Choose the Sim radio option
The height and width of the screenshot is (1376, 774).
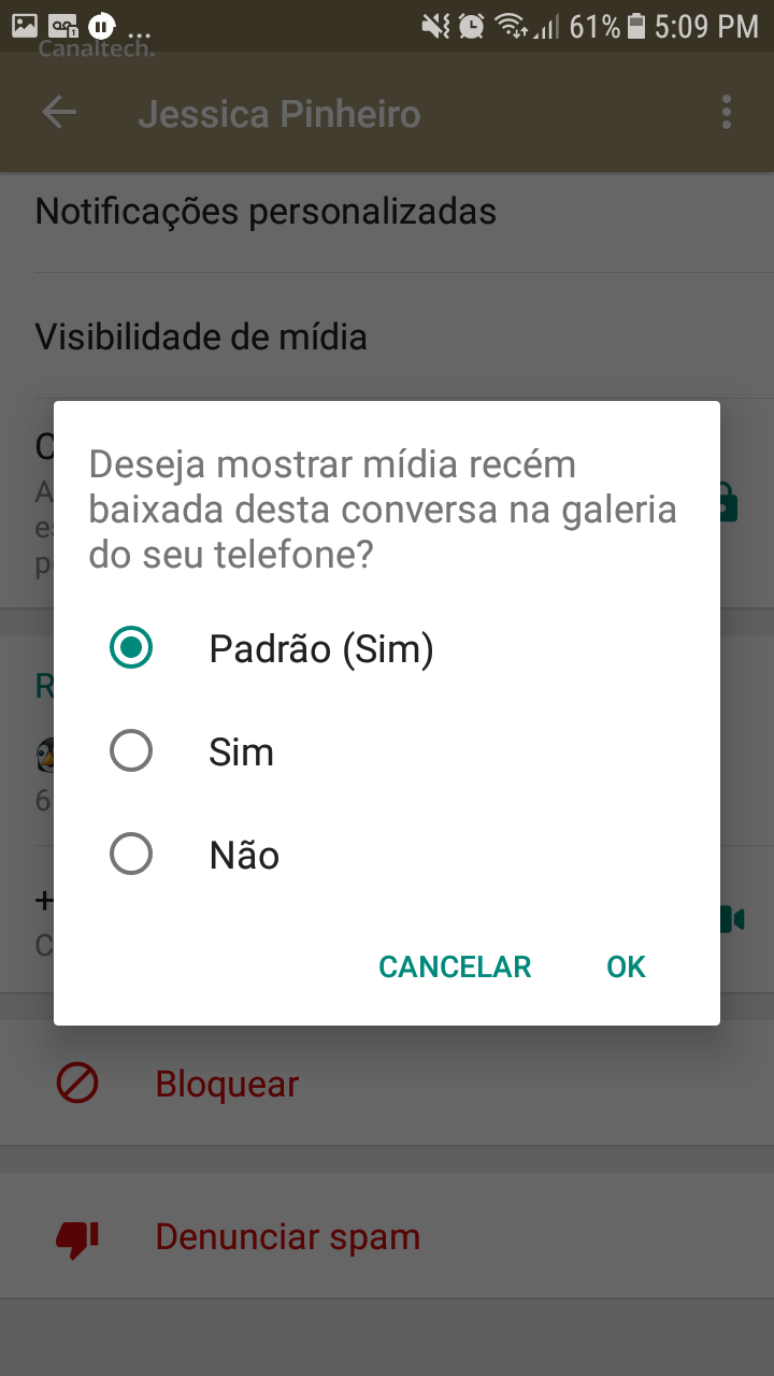[x=131, y=751]
